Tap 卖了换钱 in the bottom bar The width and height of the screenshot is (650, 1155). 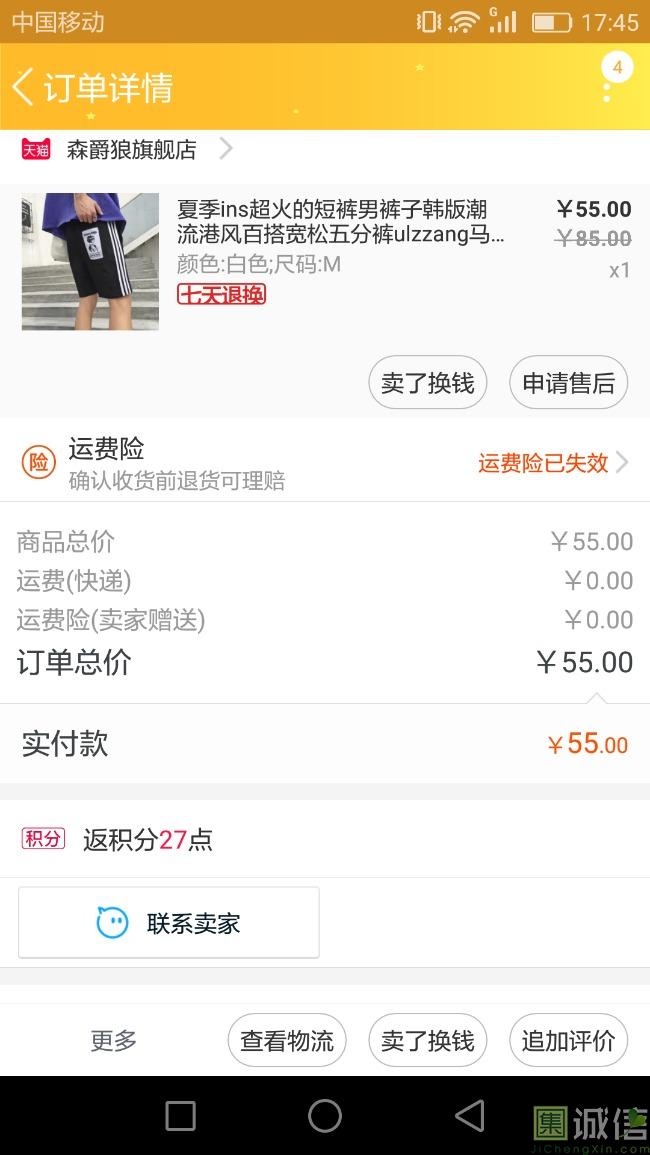(x=427, y=1040)
